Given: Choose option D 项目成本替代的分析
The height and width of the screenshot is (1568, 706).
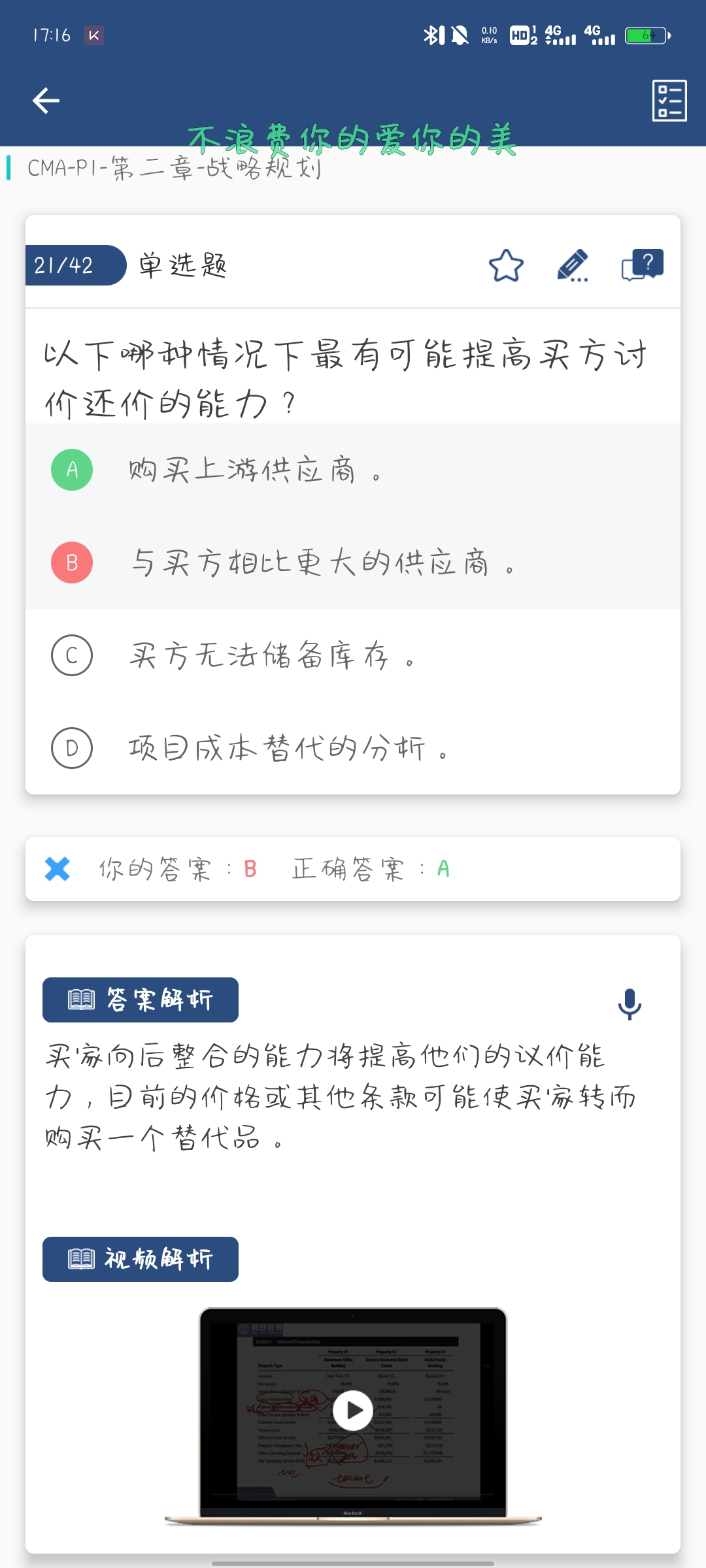Looking at the screenshot, I should (x=275, y=748).
